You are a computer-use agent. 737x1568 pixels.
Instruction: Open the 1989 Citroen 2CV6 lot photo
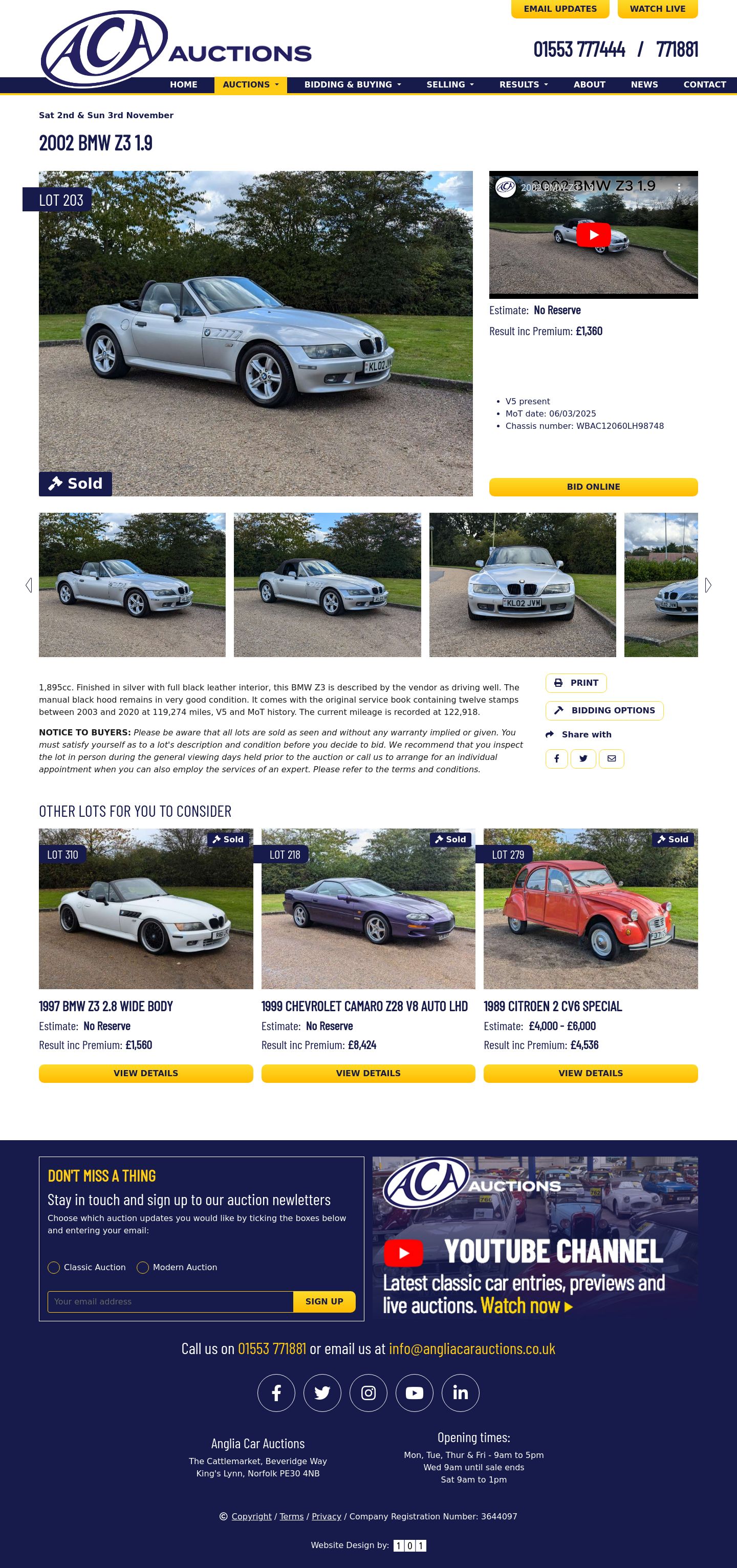click(590, 908)
